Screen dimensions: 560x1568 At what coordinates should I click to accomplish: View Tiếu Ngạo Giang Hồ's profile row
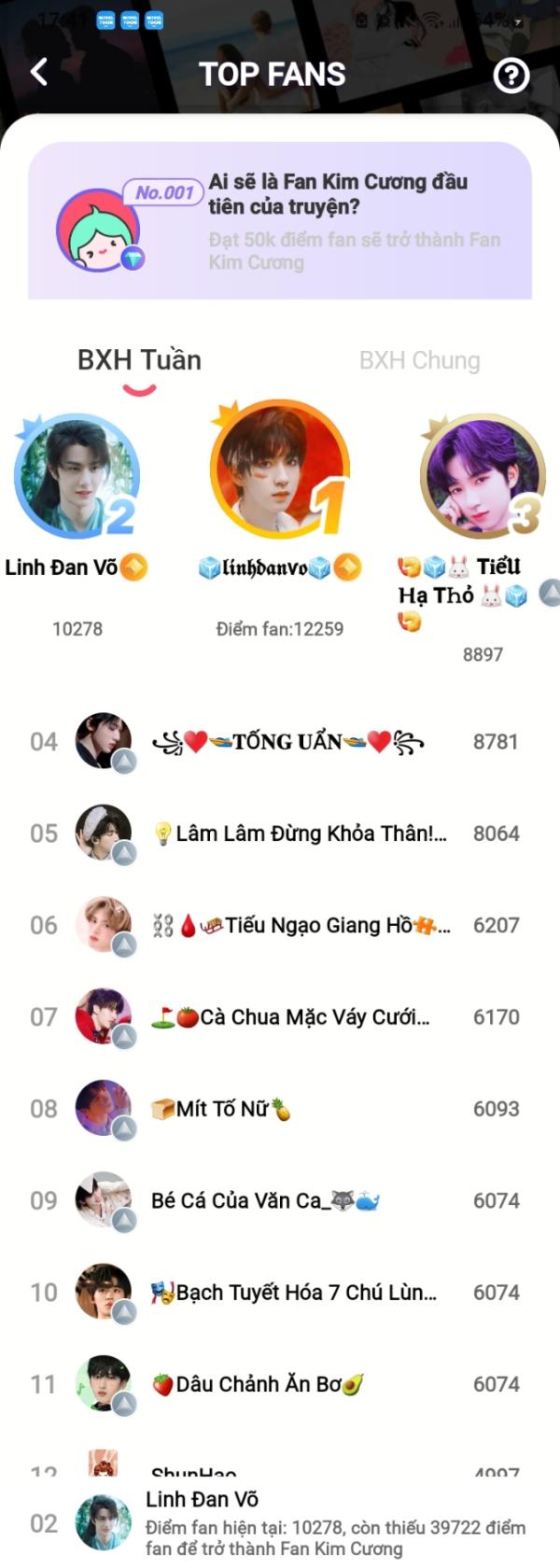[280, 925]
